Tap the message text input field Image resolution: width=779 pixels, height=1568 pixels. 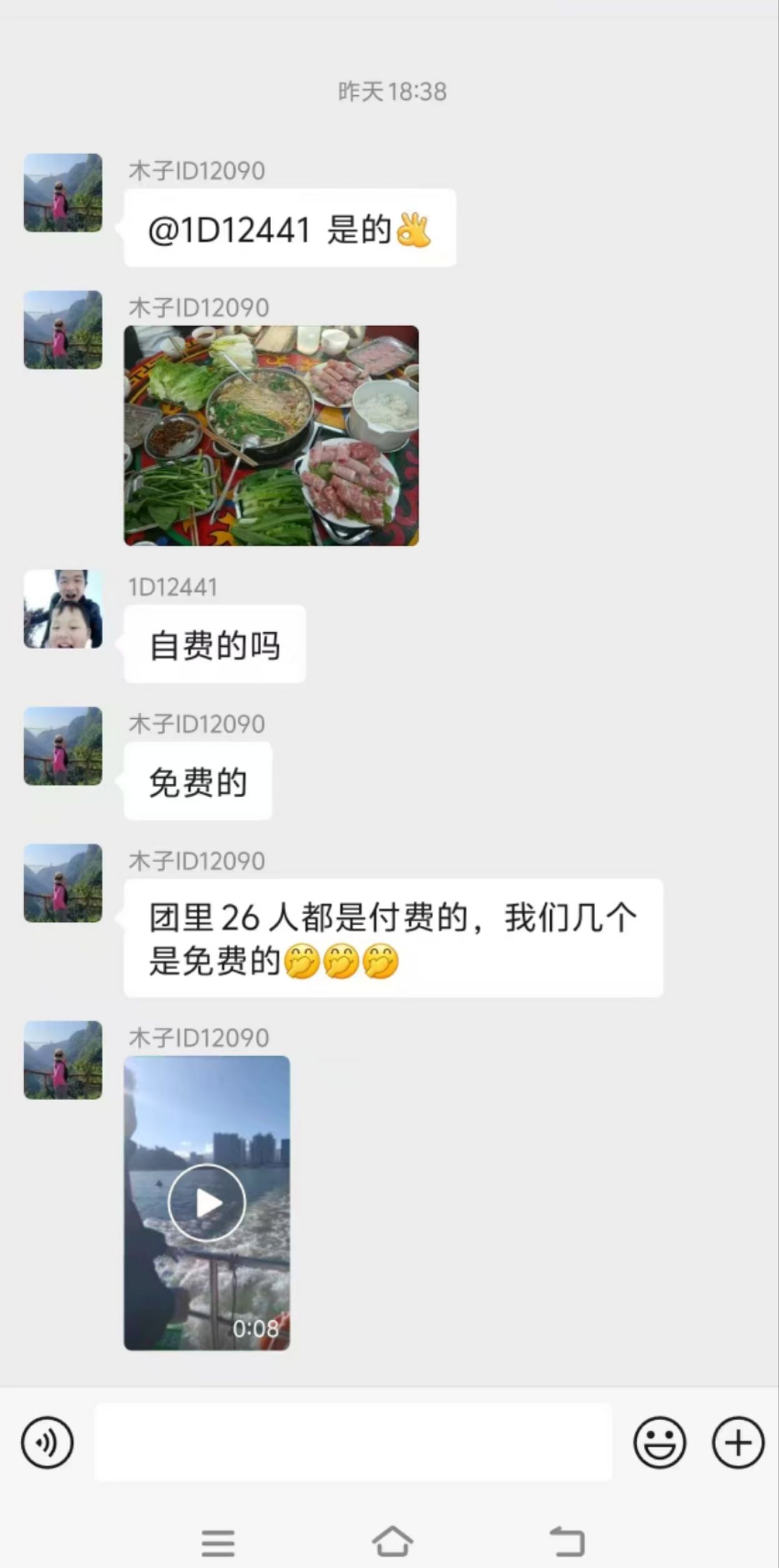point(353,1442)
